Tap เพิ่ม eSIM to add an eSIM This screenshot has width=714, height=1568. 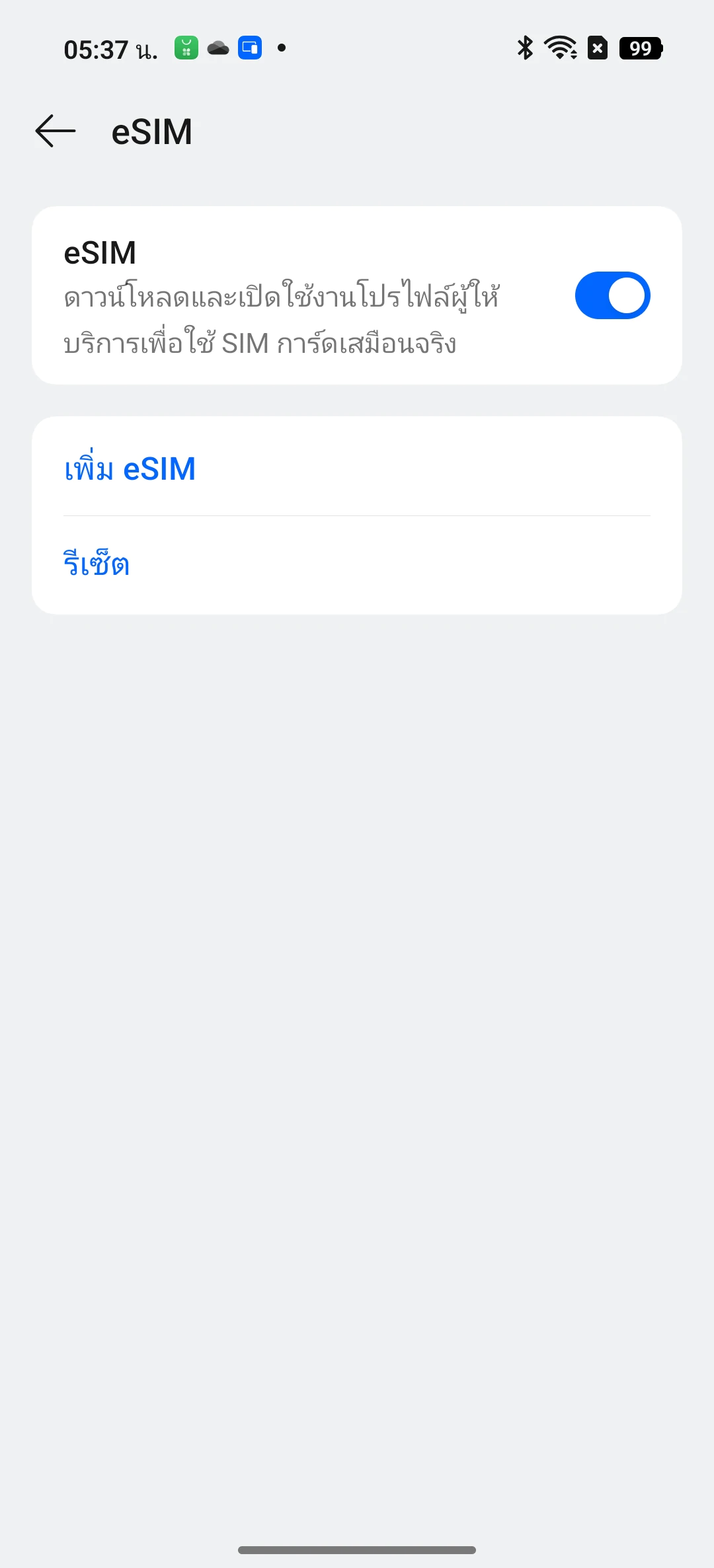coord(357,467)
